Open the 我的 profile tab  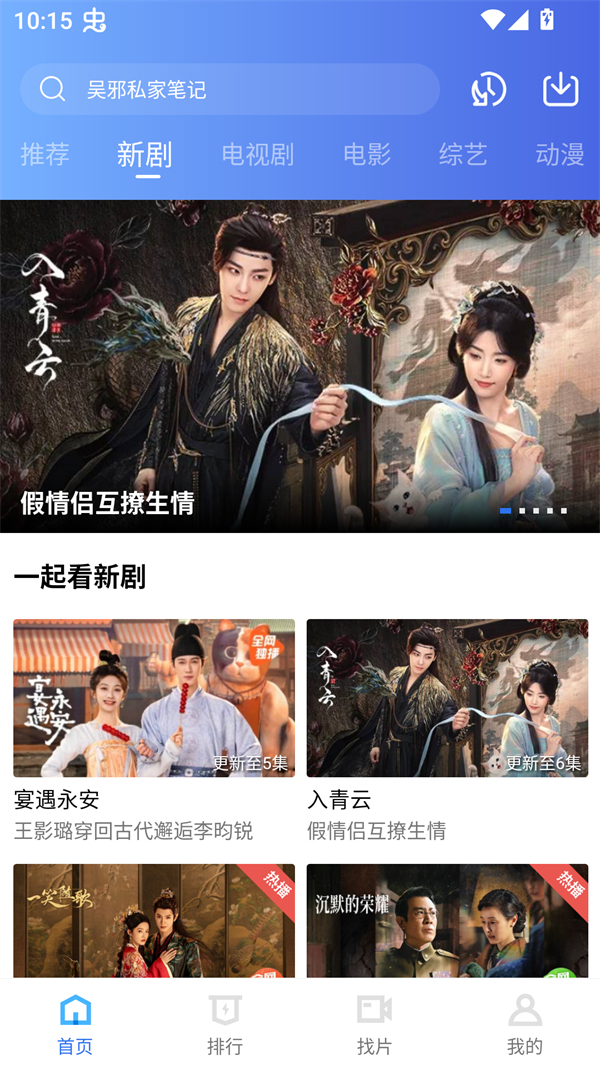(x=524, y=1024)
